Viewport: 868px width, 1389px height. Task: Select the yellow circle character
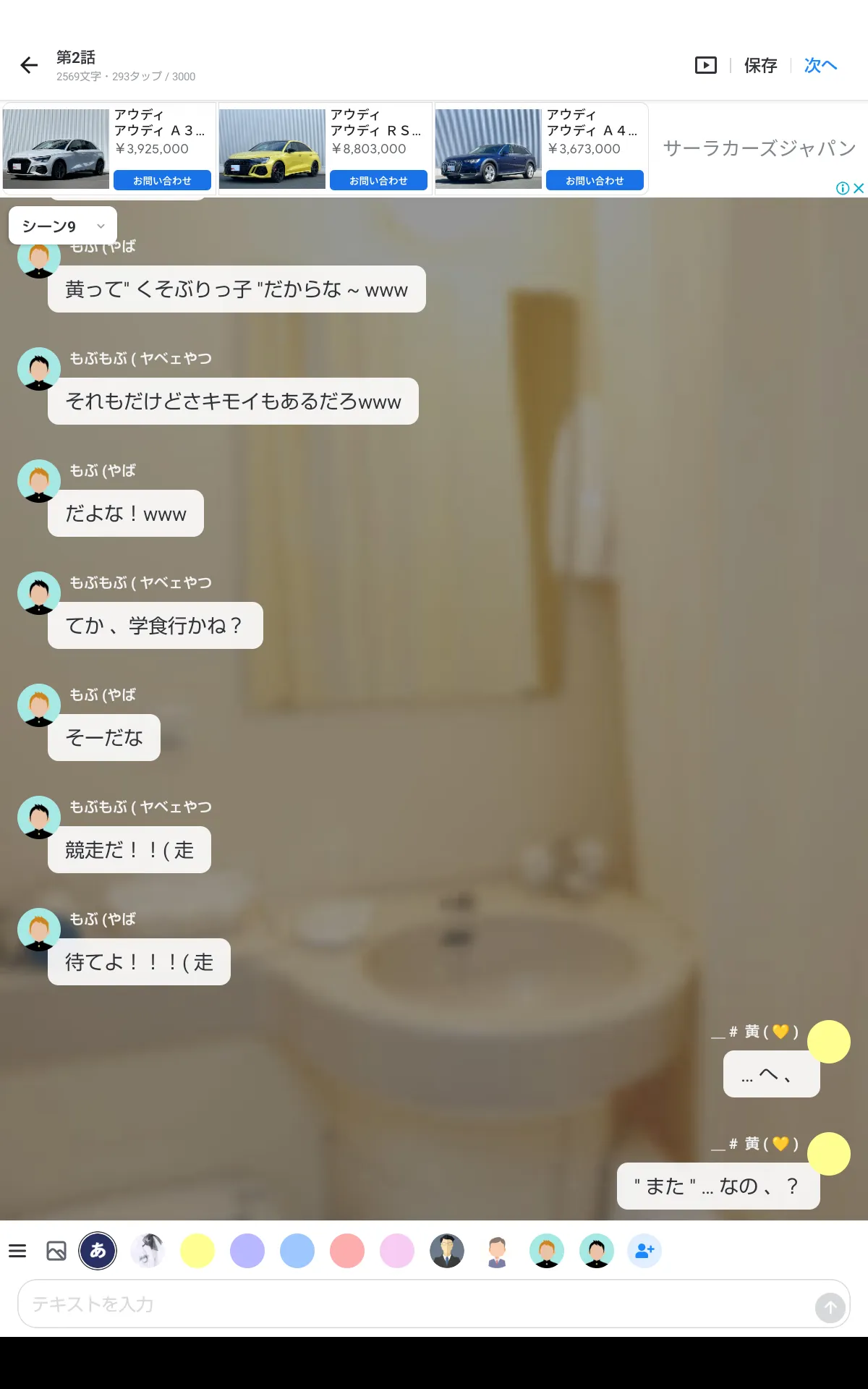pos(197,1251)
